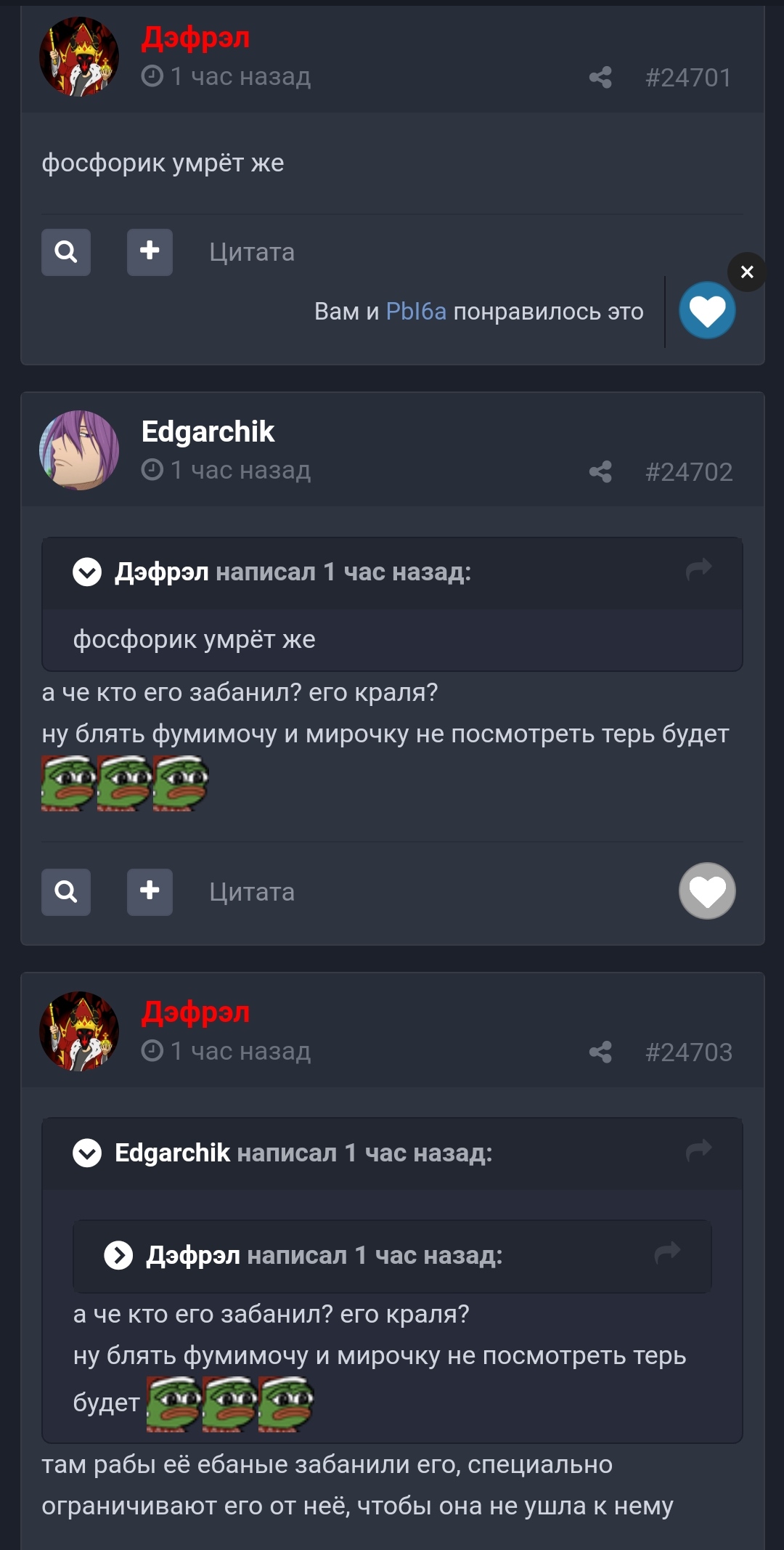Collapse the Дэфрэл quote in post #24702
The image size is (784, 1550).
click(x=87, y=572)
